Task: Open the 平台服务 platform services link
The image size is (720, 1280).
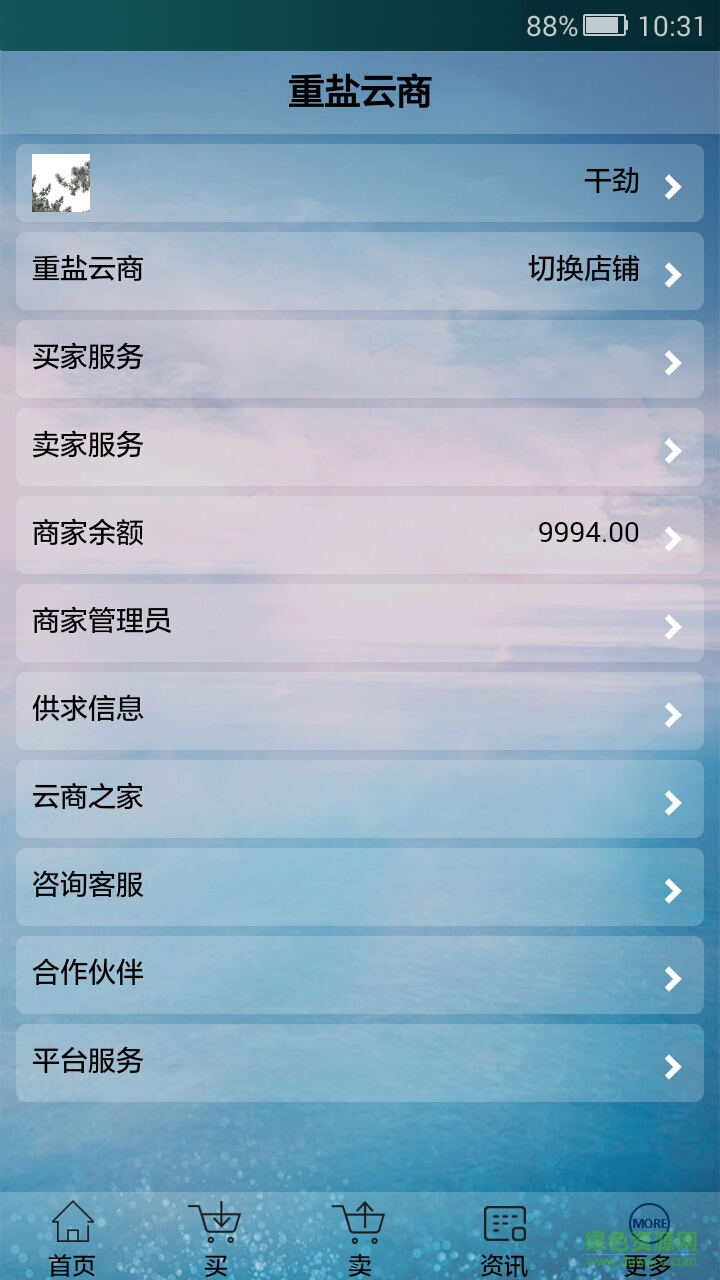Action: (360, 1064)
